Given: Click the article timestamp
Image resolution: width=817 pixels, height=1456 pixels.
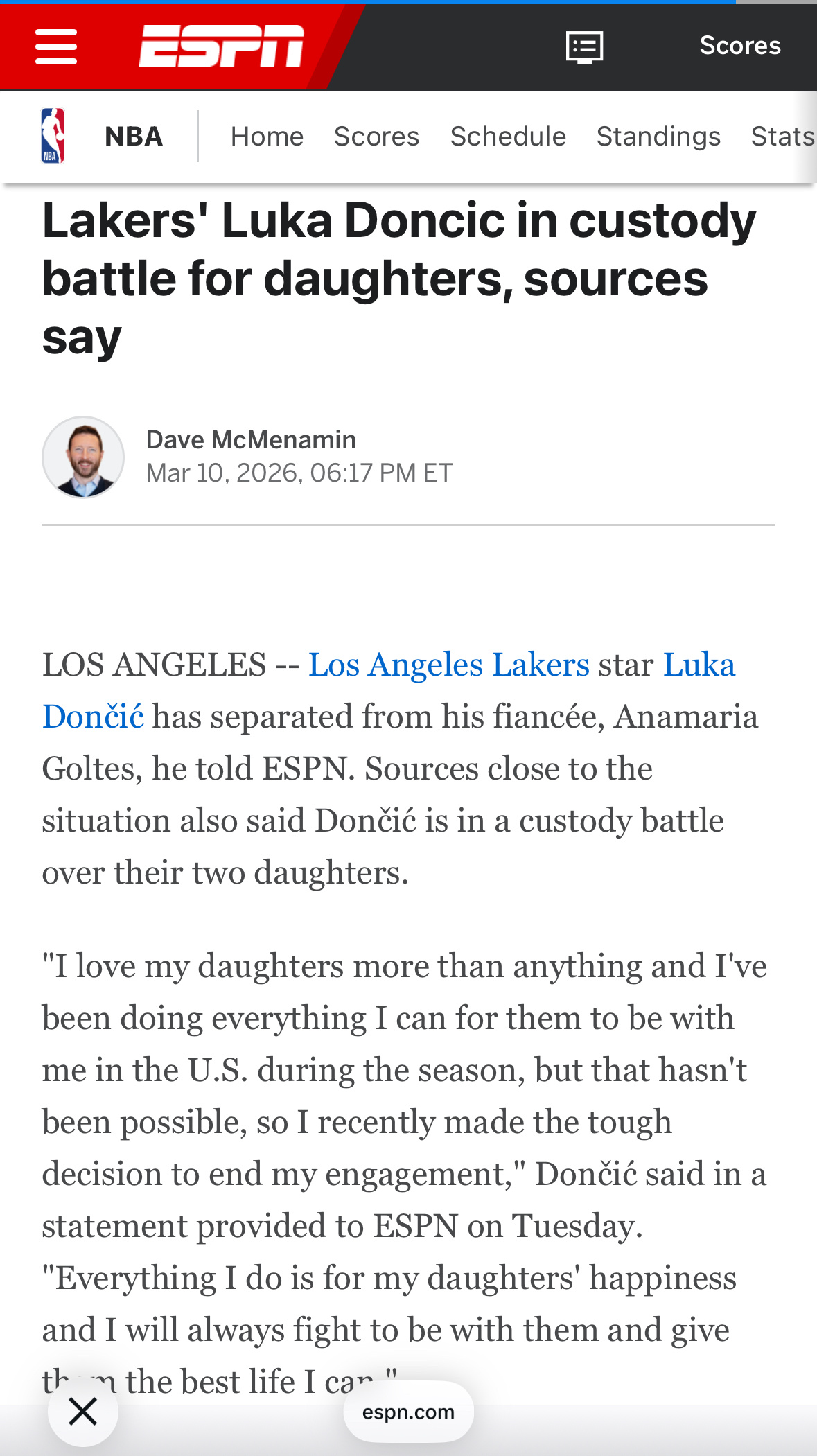Looking at the screenshot, I should tap(299, 473).
